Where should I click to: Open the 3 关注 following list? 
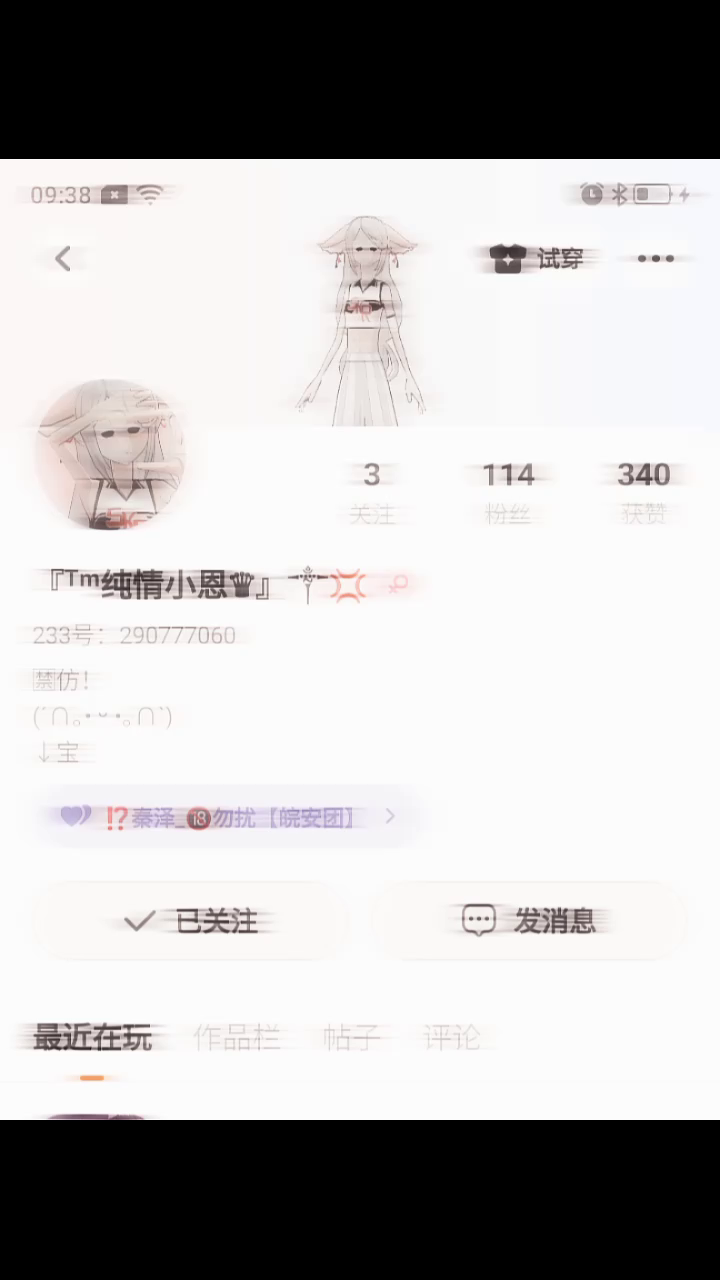click(372, 492)
